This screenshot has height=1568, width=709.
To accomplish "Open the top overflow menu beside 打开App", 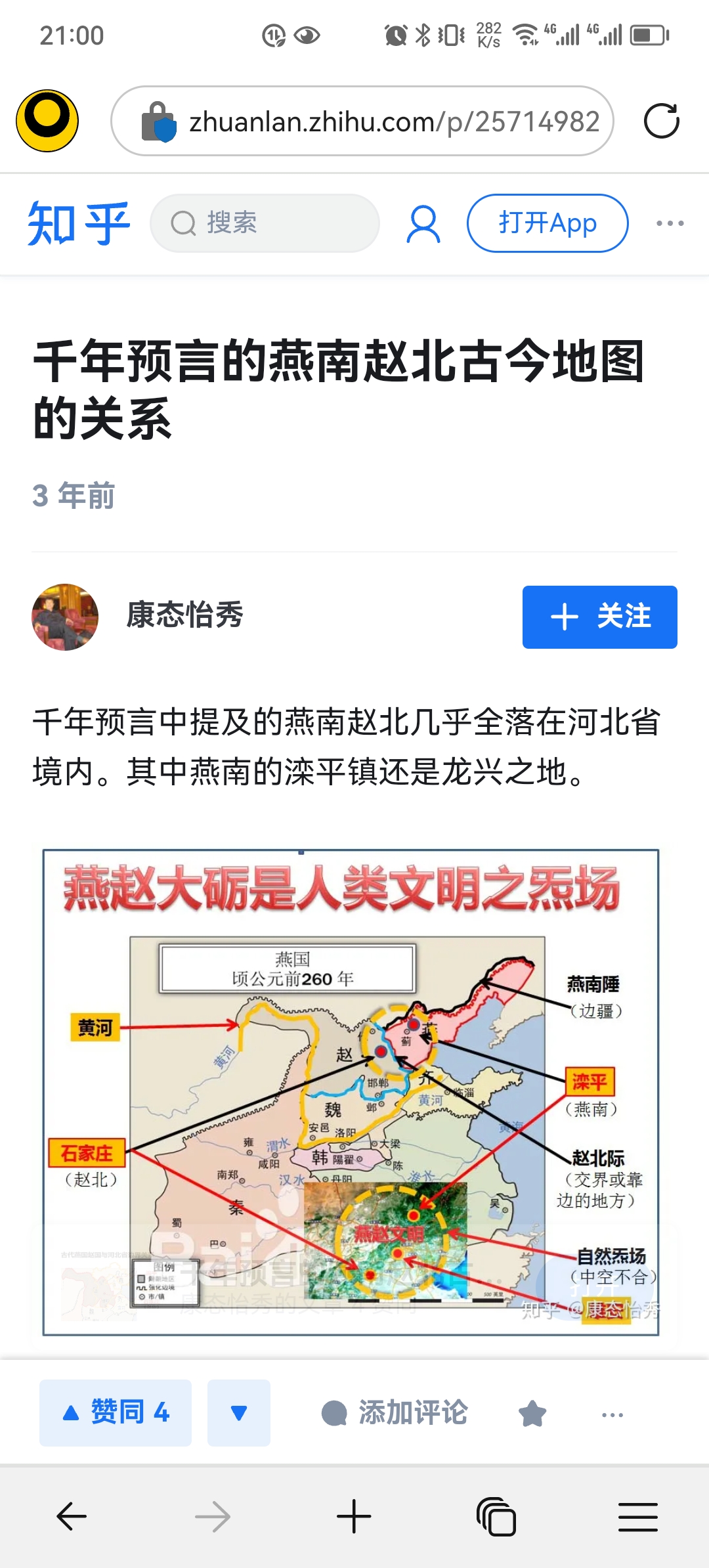I will pos(670,223).
